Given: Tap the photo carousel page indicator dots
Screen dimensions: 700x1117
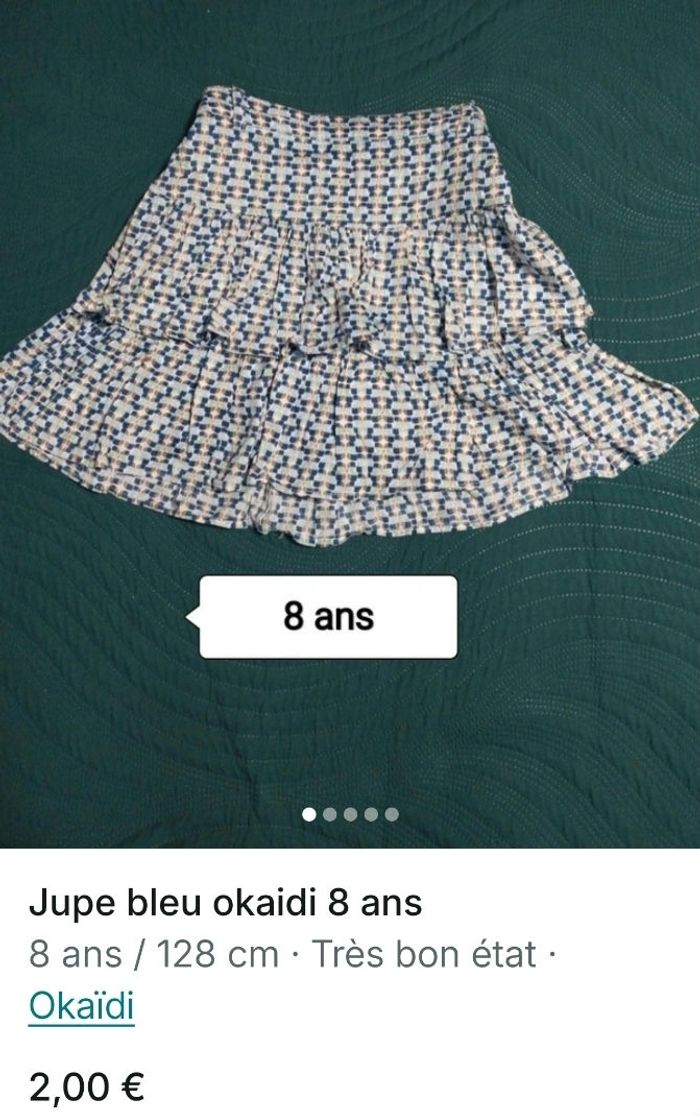Looking at the screenshot, I should click(350, 814).
